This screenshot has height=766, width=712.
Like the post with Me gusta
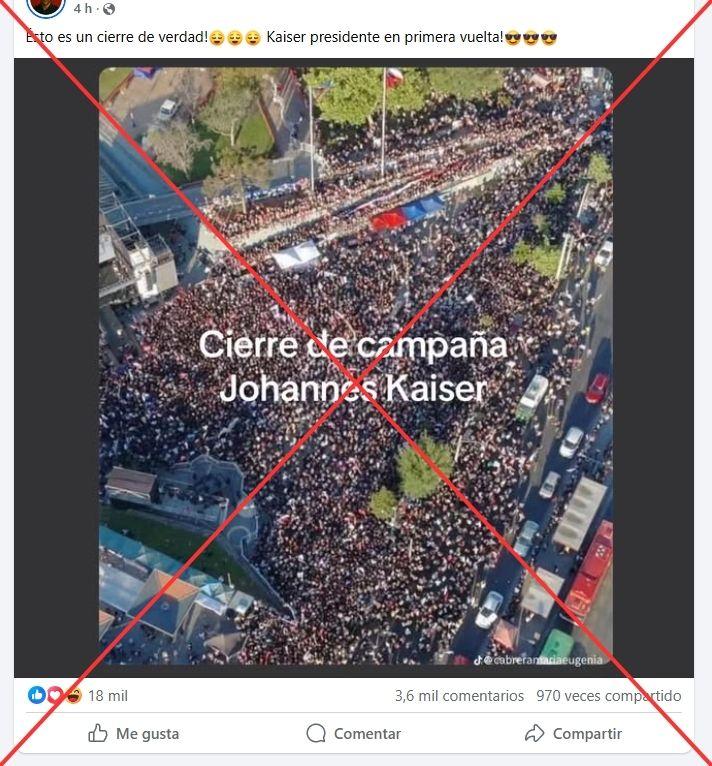134,733
